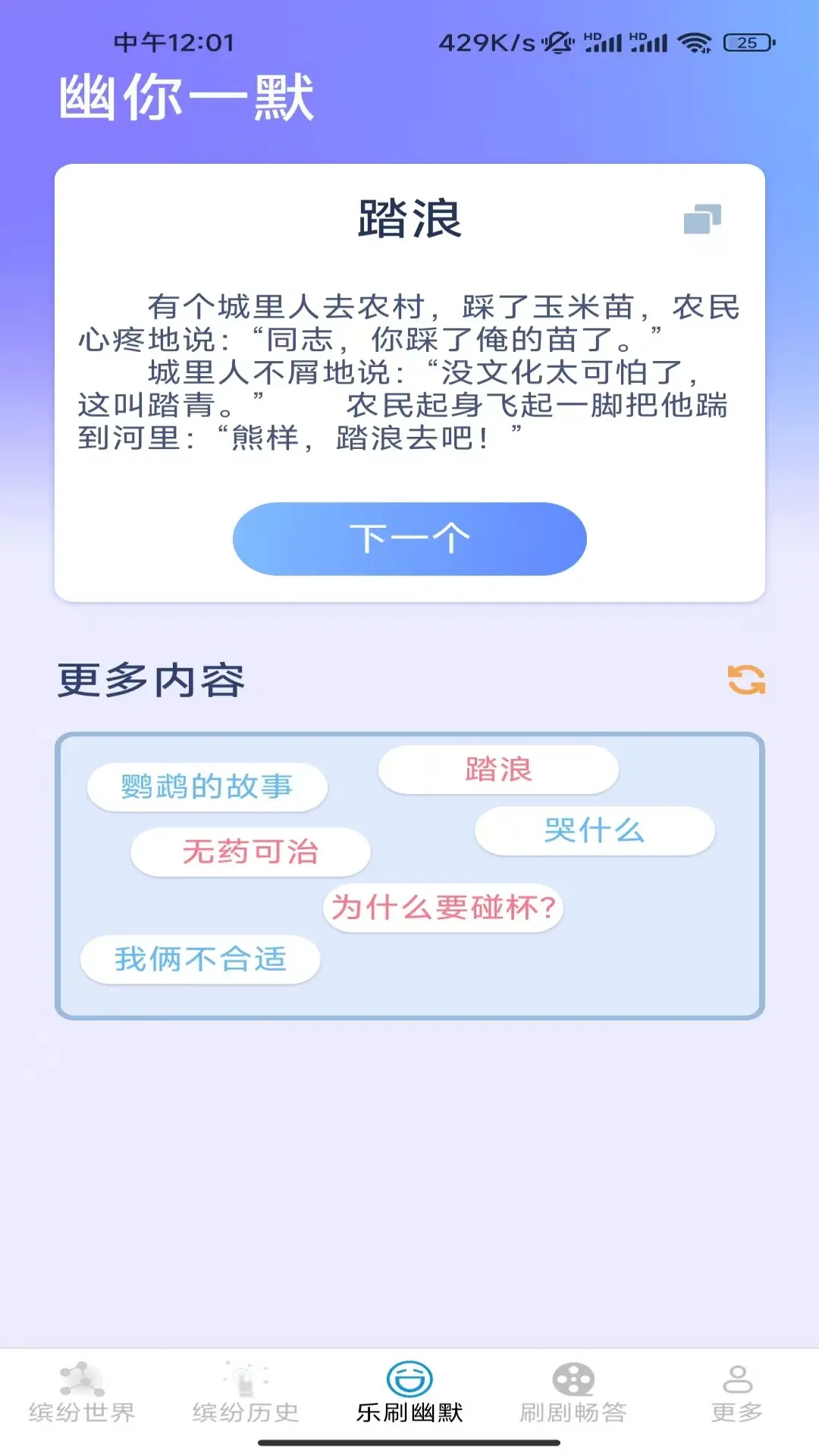This screenshot has width=819, height=1456.
Task: Refresh the 更多内容 list
Action: pyautogui.click(x=746, y=679)
